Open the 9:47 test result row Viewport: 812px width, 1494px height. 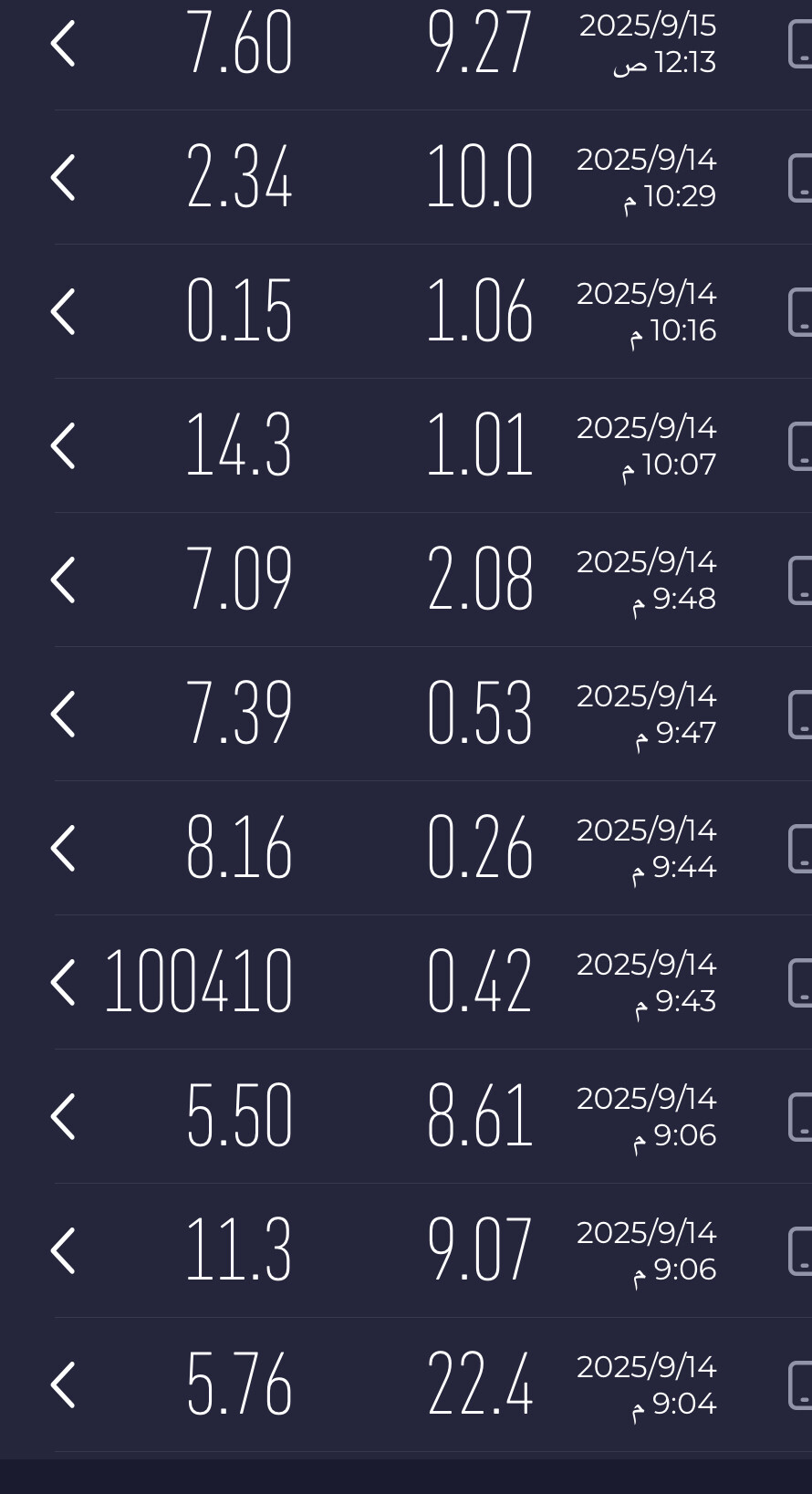click(406, 714)
